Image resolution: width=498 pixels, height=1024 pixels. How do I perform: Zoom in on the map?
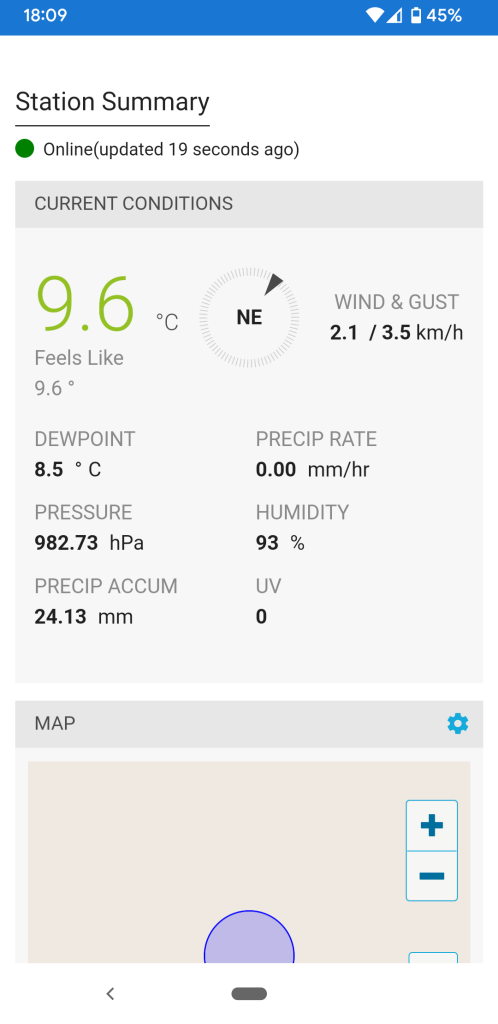(x=432, y=825)
